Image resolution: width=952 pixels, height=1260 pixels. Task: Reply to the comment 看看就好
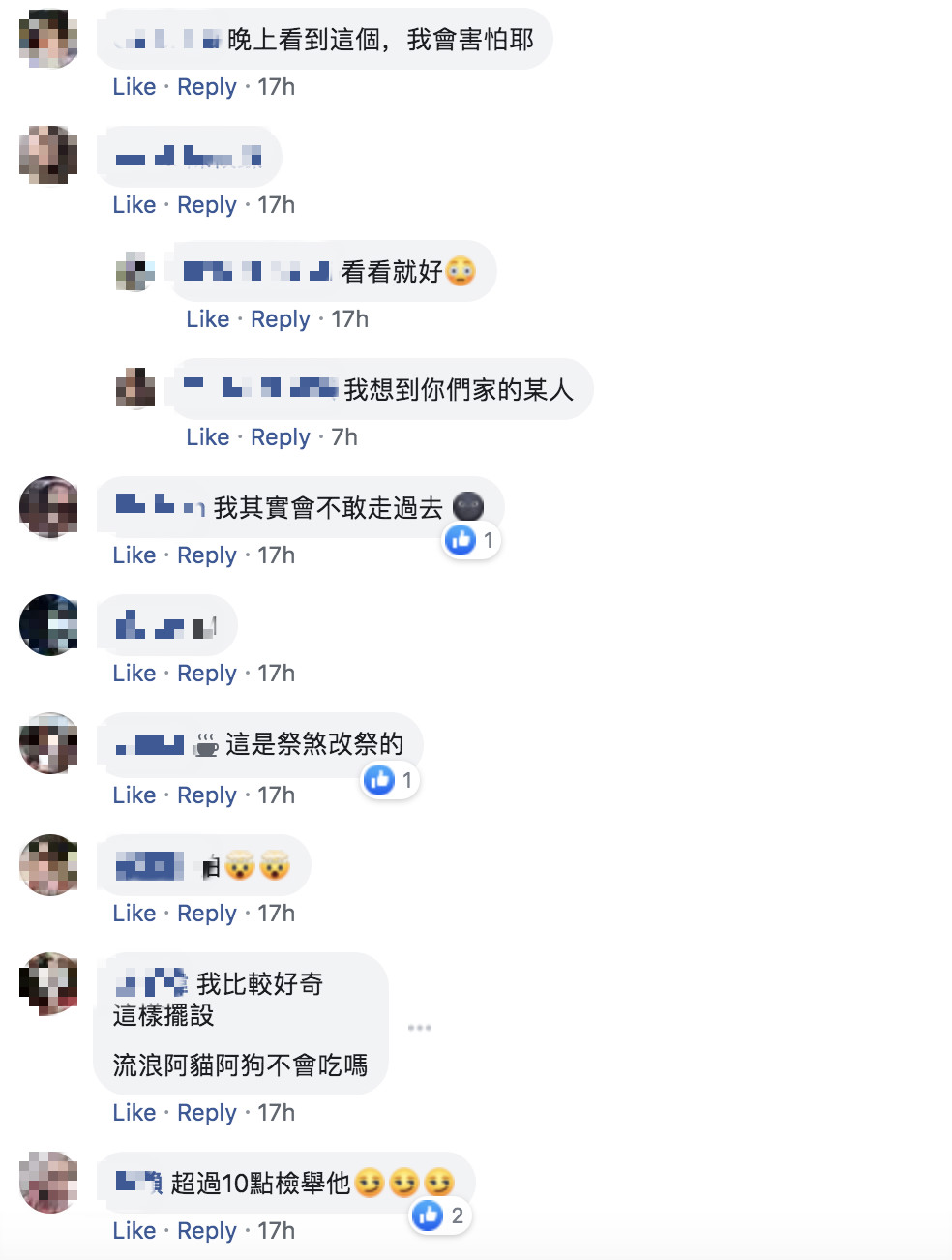point(280,319)
